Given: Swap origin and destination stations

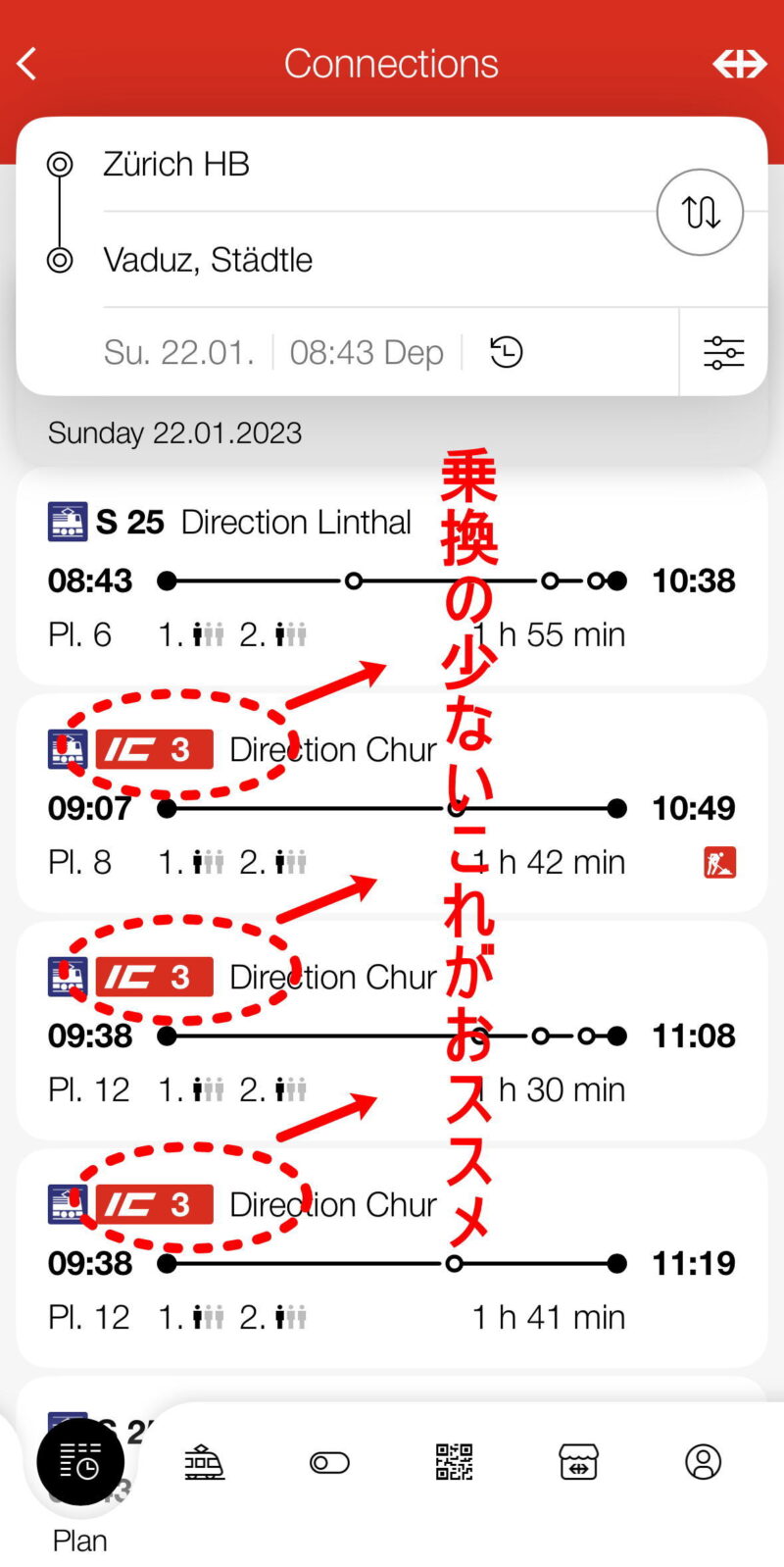Looking at the screenshot, I should [x=700, y=212].
